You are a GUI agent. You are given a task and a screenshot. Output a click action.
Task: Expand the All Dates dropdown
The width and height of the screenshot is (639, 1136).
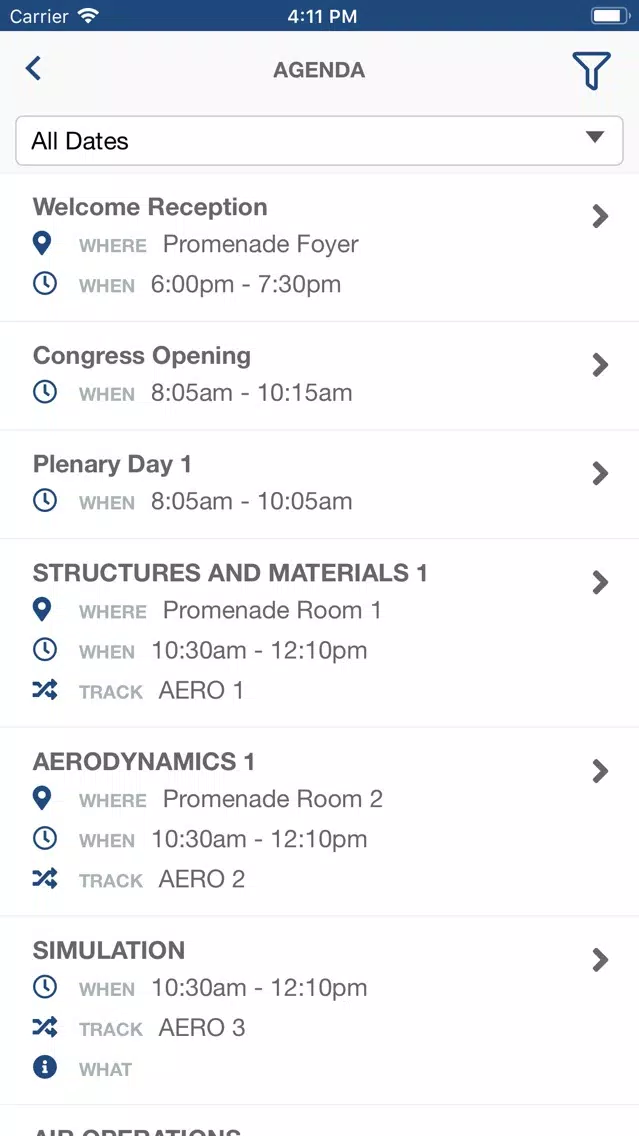(320, 141)
